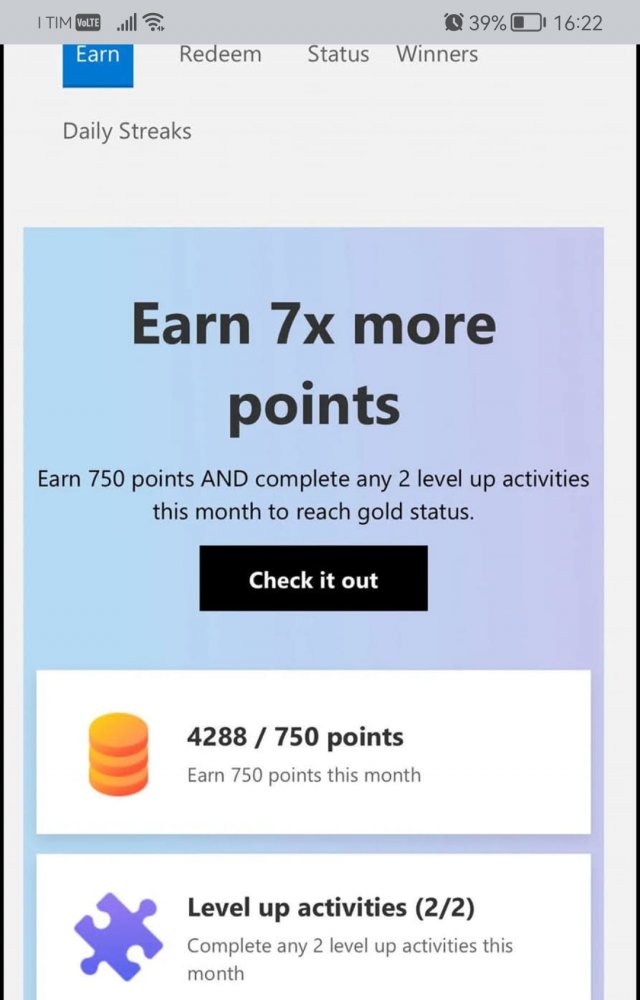Open the 4288 / 750 points card
This screenshot has width=640, height=1000.
[x=313, y=752]
